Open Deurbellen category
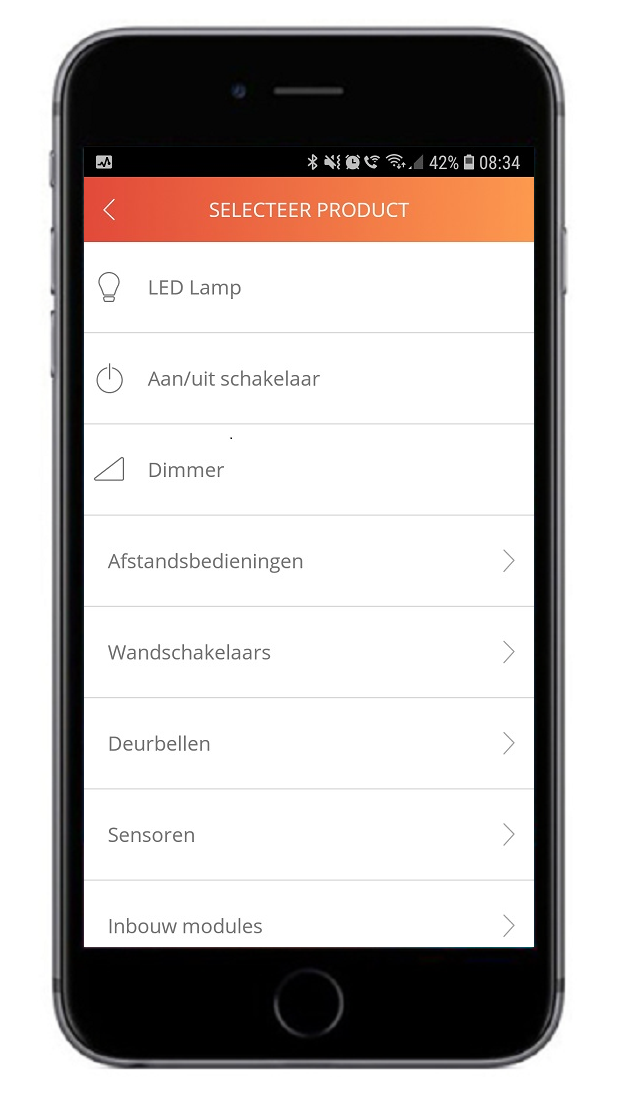The width and height of the screenshot is (617, 1100). point(308,744)
